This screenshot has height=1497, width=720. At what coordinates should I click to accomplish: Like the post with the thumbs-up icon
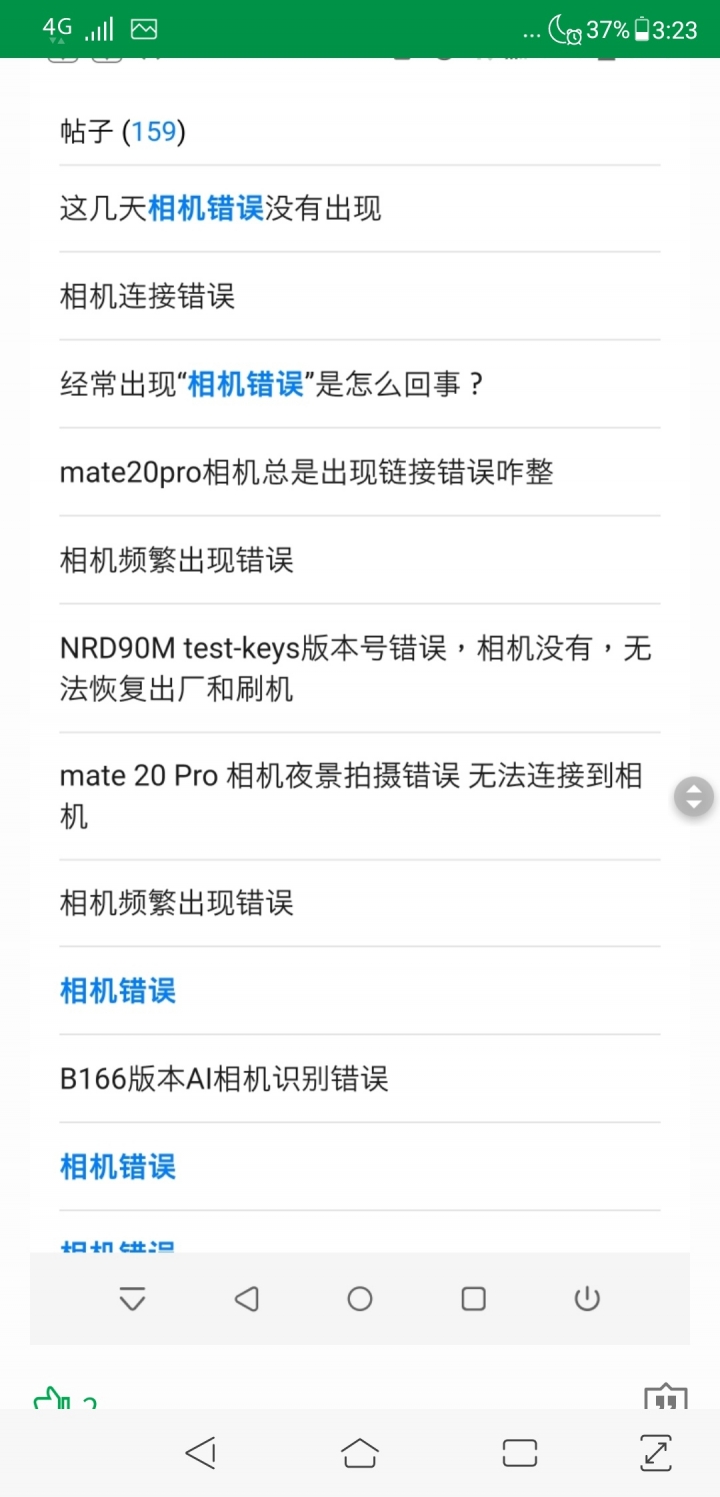click(x=50, y=1397)
